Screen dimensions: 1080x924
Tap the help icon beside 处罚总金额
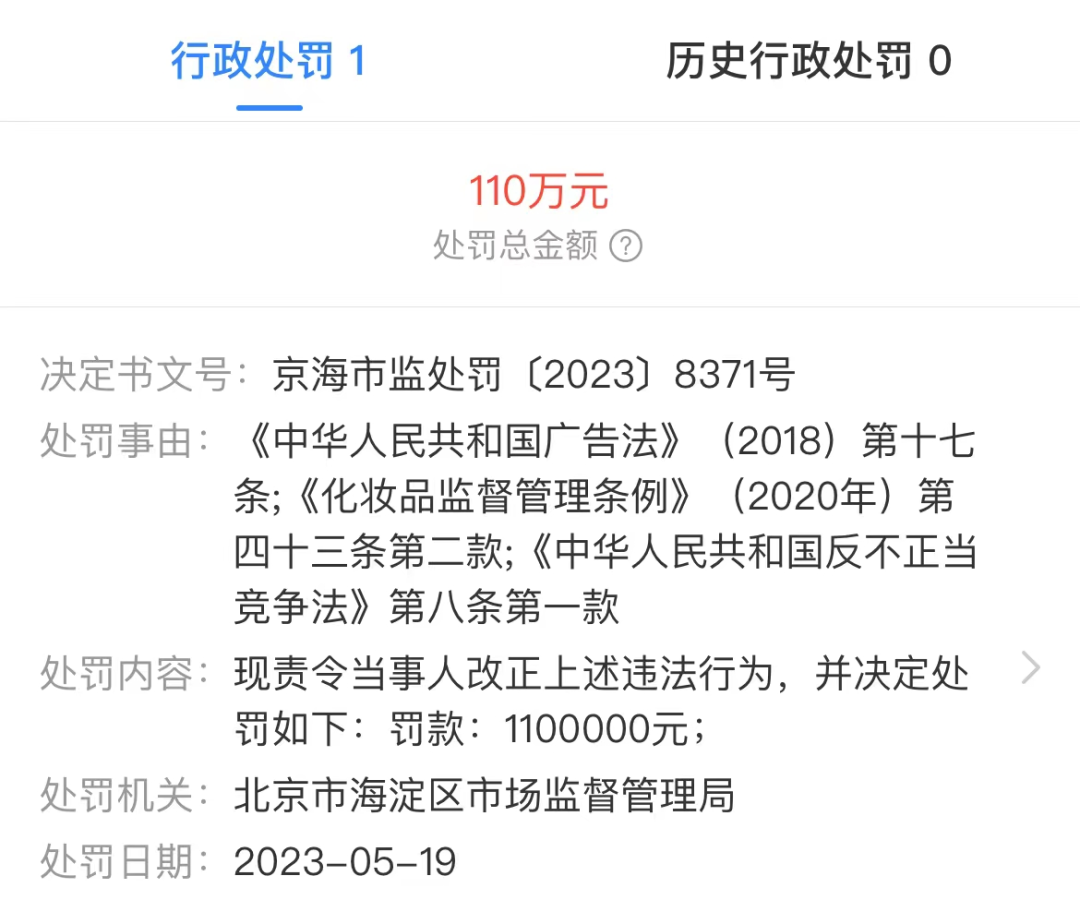[626, 246]
